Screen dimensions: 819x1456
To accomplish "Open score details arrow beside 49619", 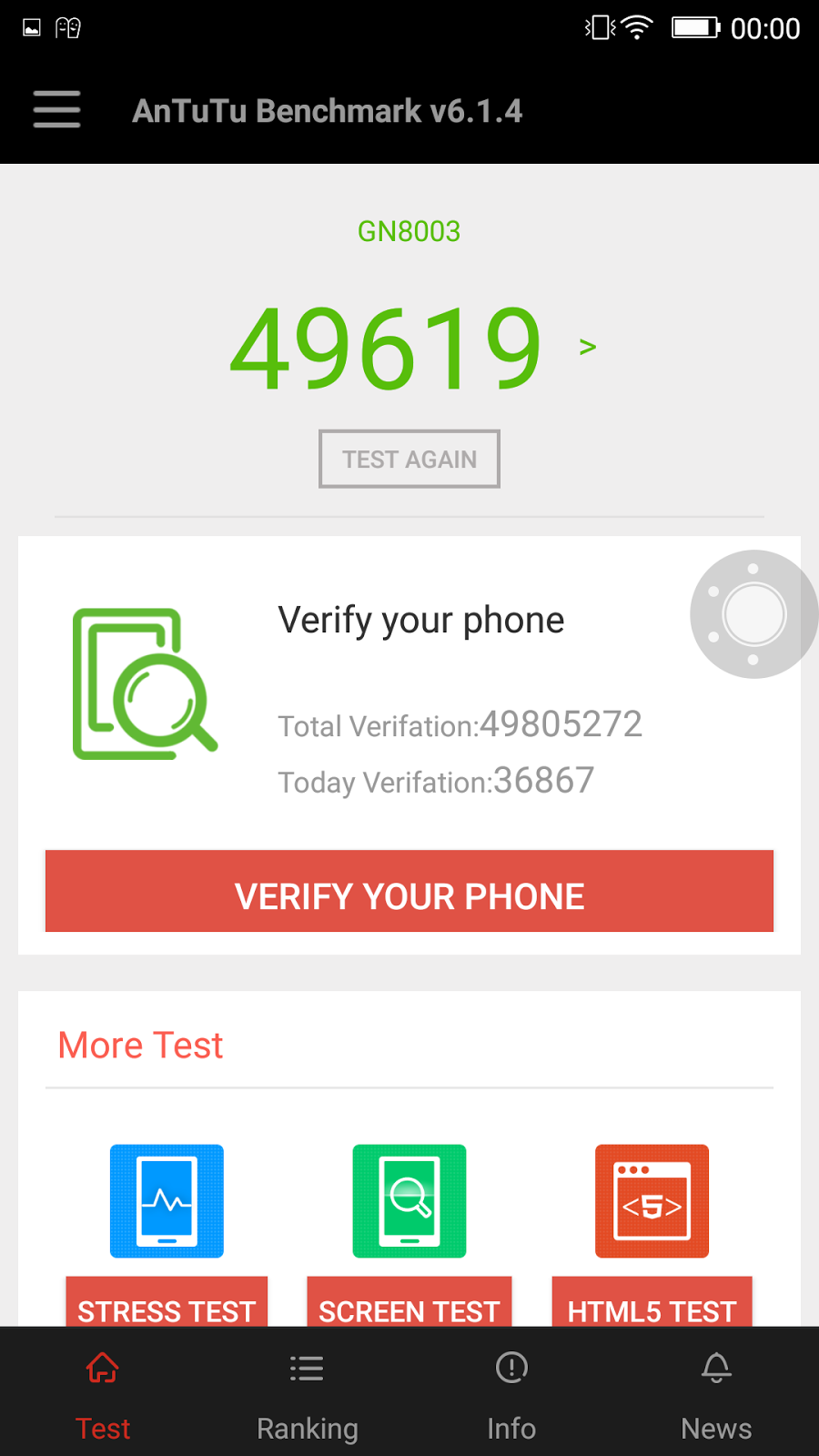I will [x=588, y=347].
